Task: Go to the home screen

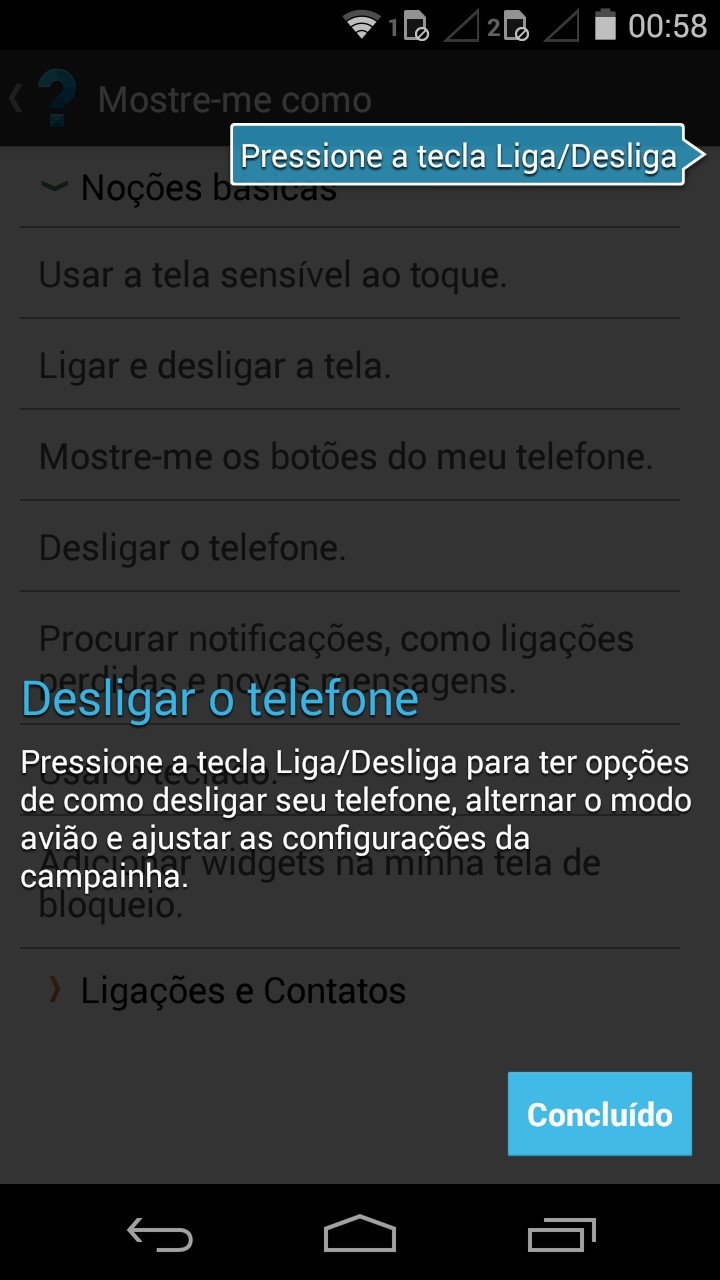Action: click(360, 1234)
